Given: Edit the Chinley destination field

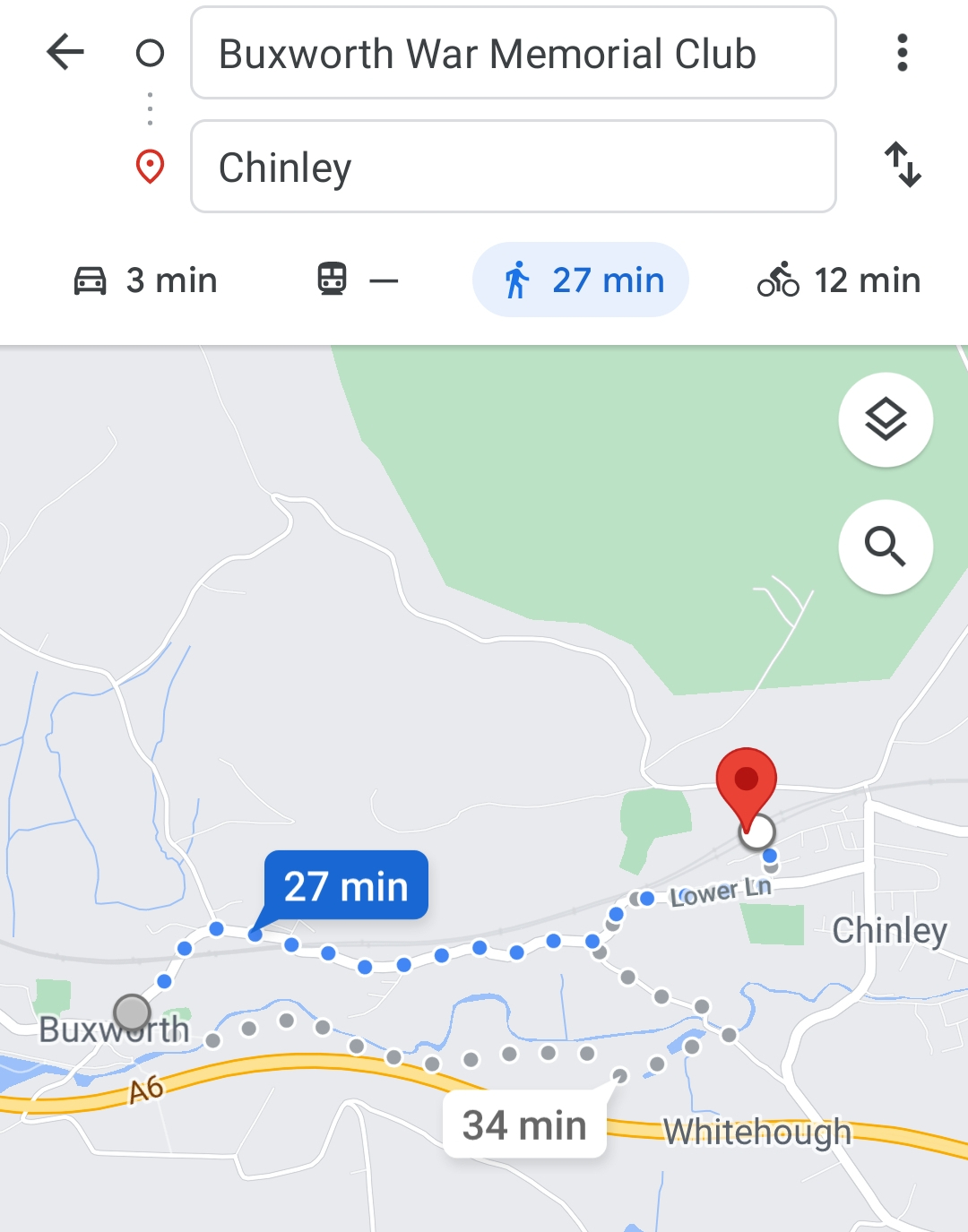Looking at the screenshot, I should 513,167.
